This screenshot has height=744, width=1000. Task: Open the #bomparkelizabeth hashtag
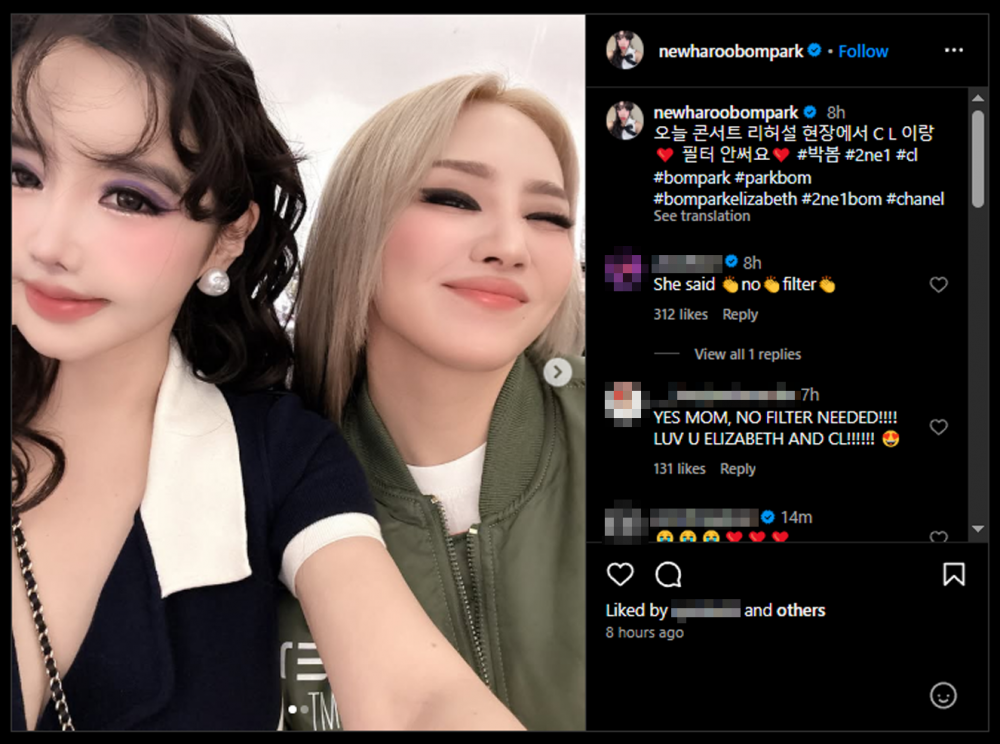725,199
